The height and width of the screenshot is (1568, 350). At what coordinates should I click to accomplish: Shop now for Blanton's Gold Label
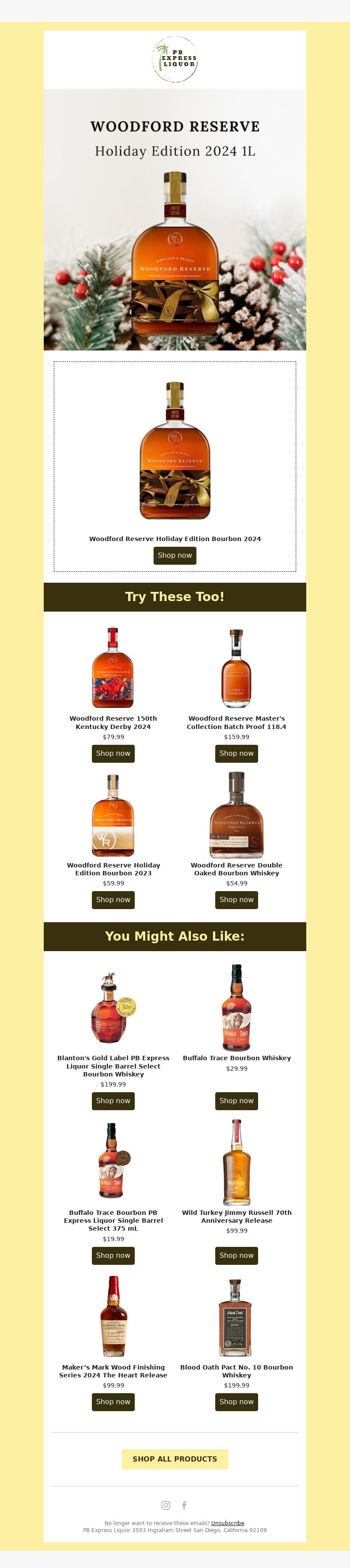click(x=113, y=1101)
